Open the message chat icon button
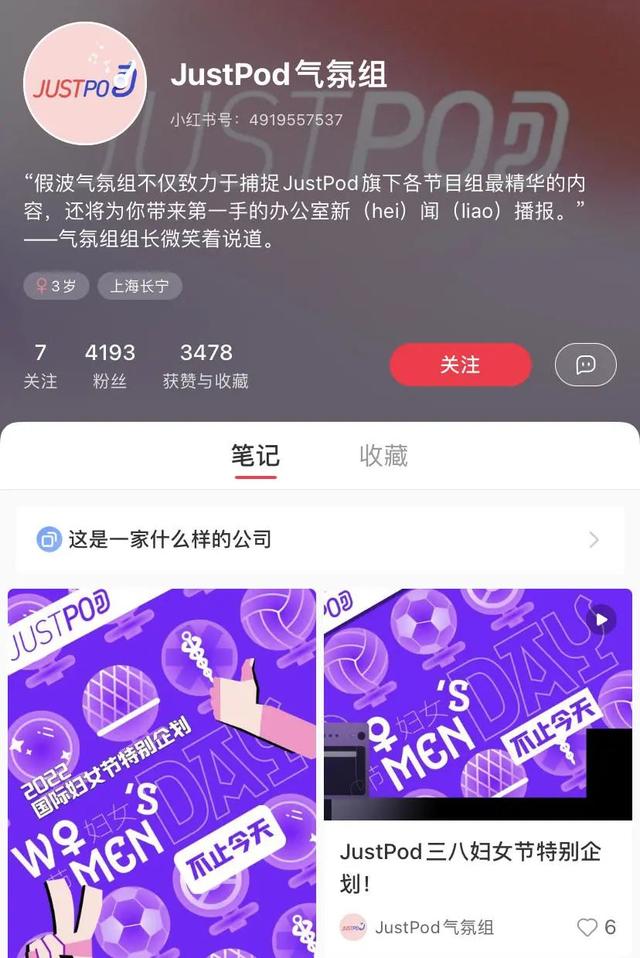This screenshot has width=640, height=958. (586, 365)
